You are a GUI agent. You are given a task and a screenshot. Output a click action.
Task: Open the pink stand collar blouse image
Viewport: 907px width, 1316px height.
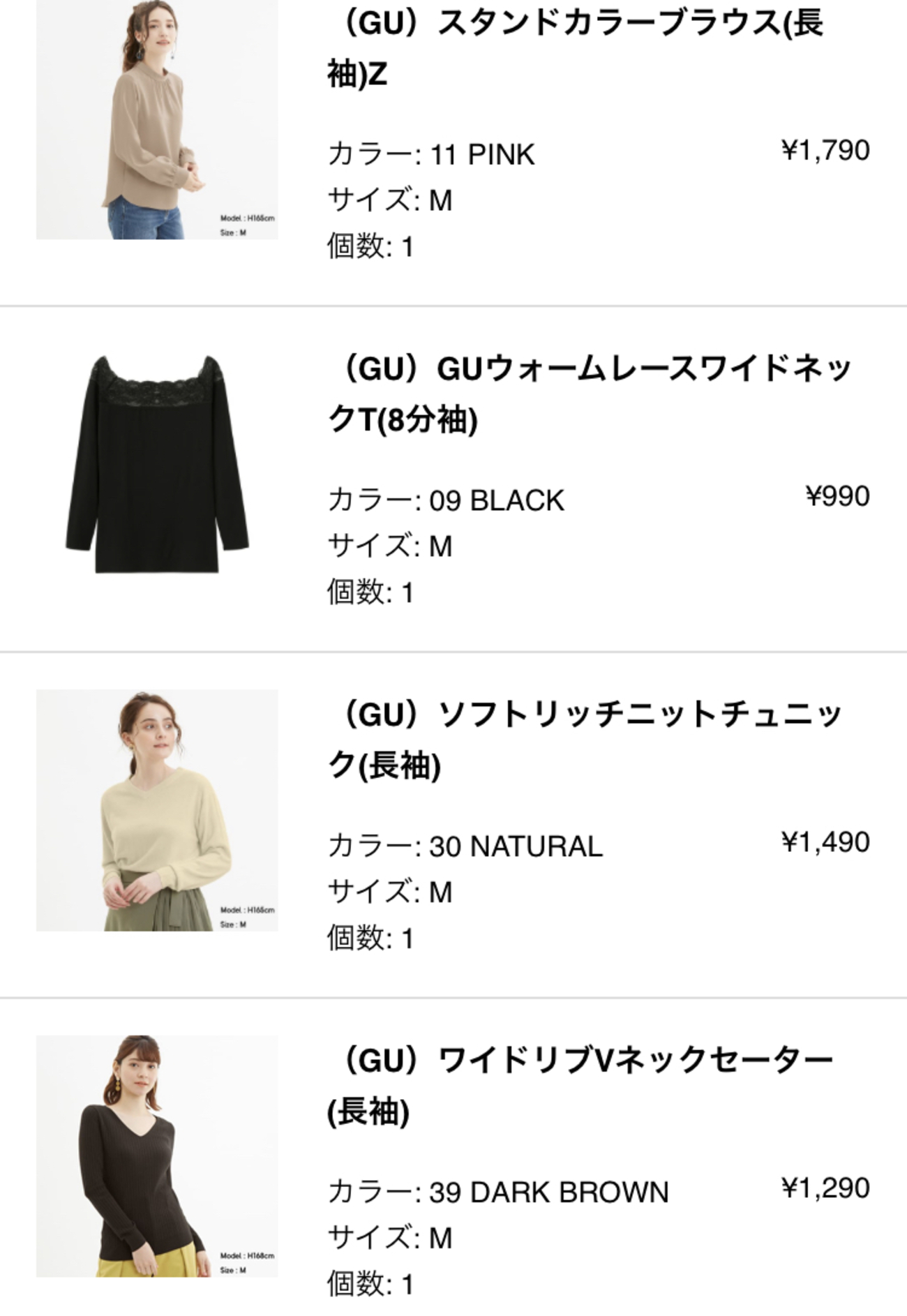coord(157,119)
